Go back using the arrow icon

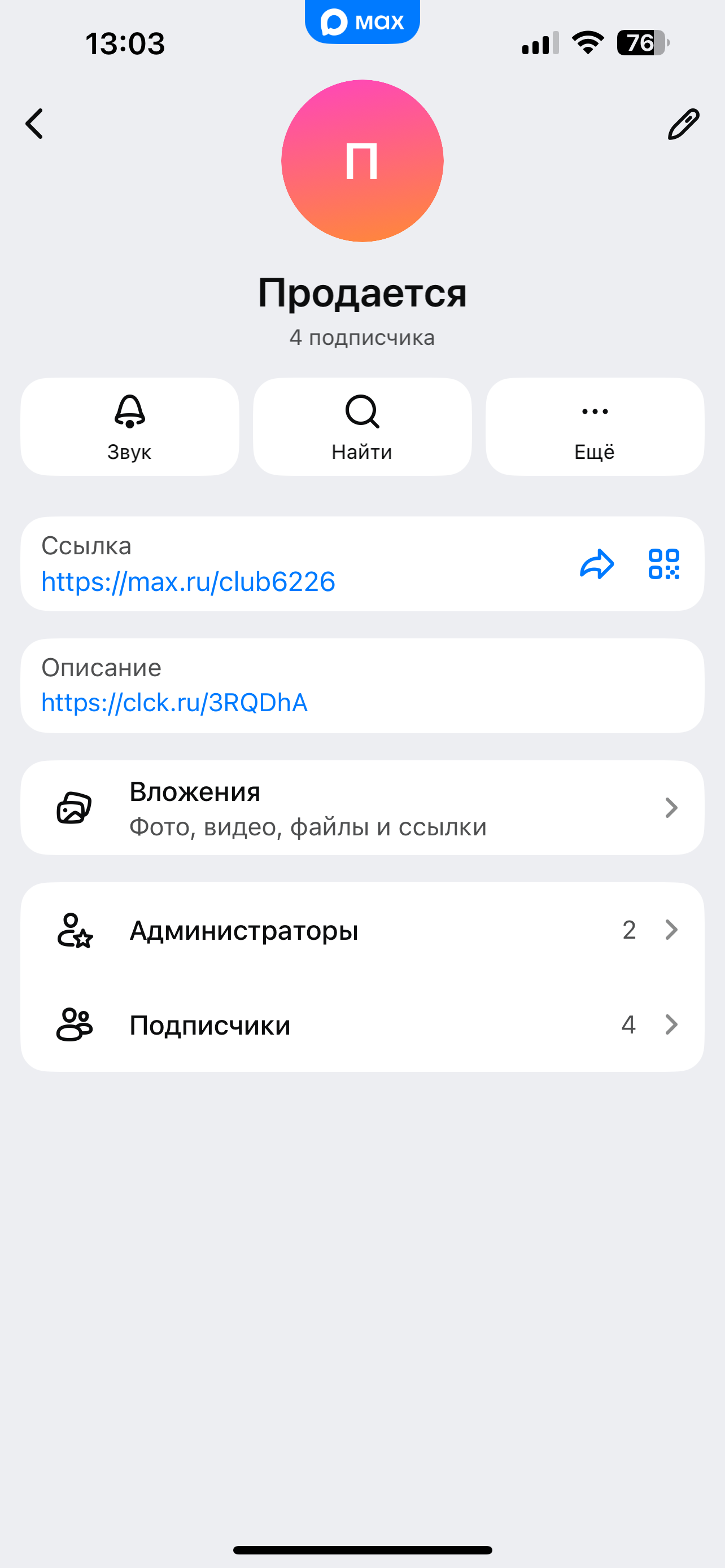point(34,124)
